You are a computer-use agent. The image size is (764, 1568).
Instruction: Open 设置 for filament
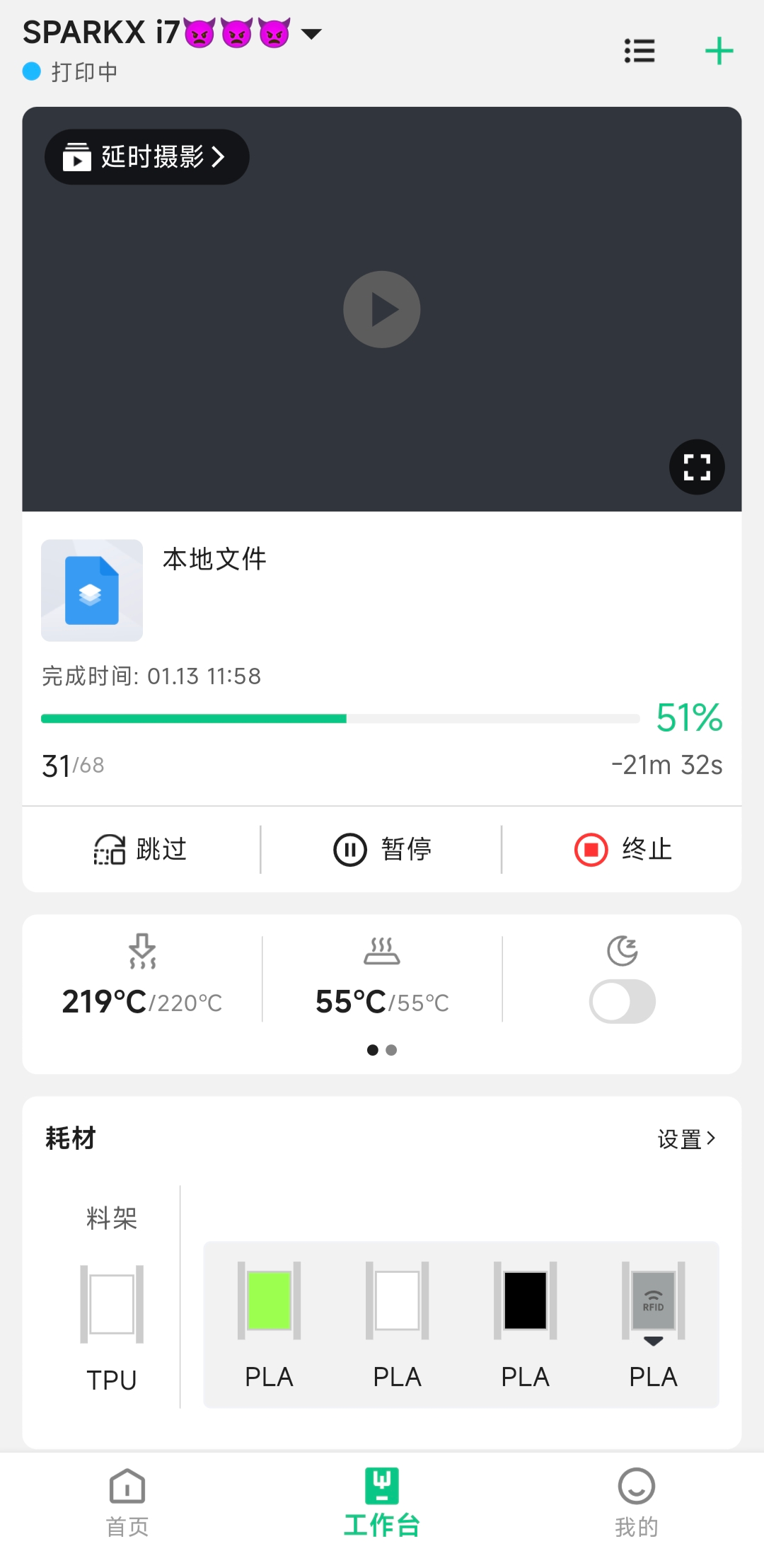686,1138
